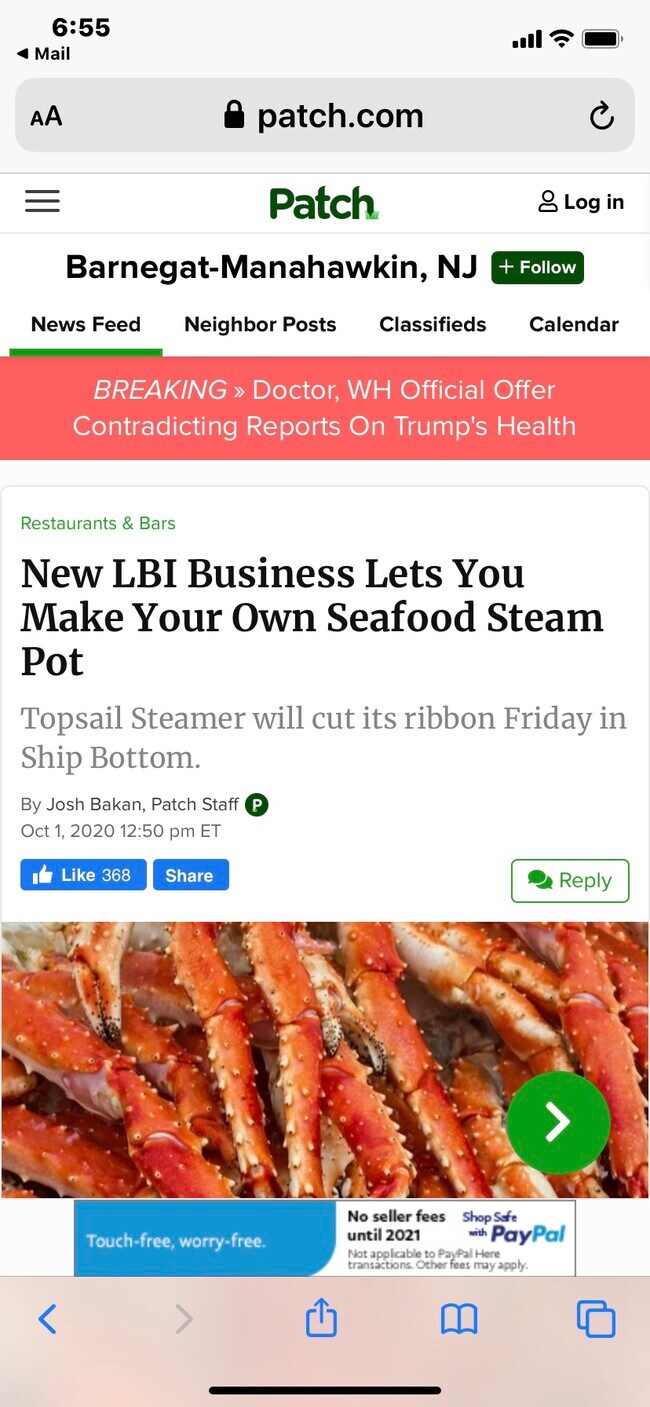Open the AA reader text options
The image size is (650, 1407).
point(46,117)
